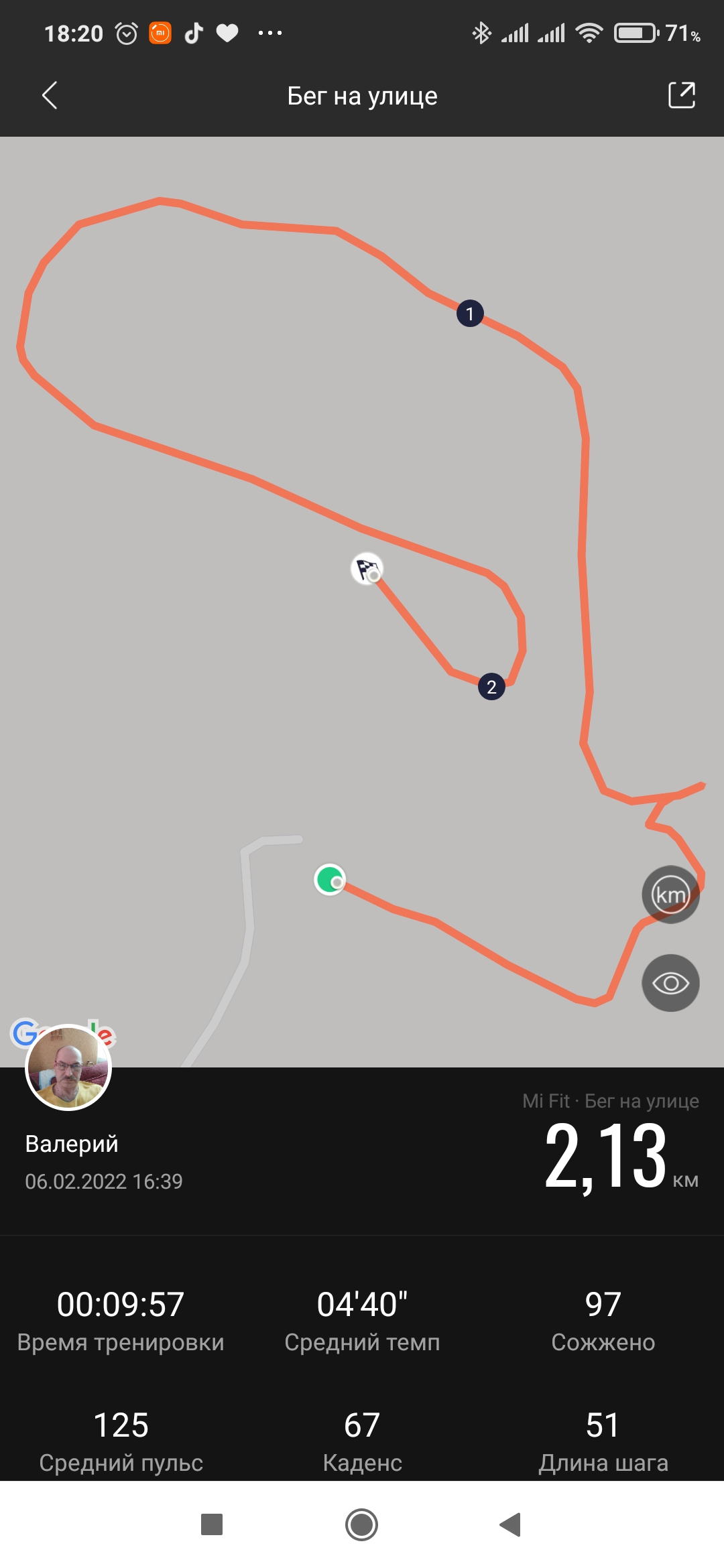Go back from the outdoor running screen
724x1568 pixels.
click(x=50, y=96)
